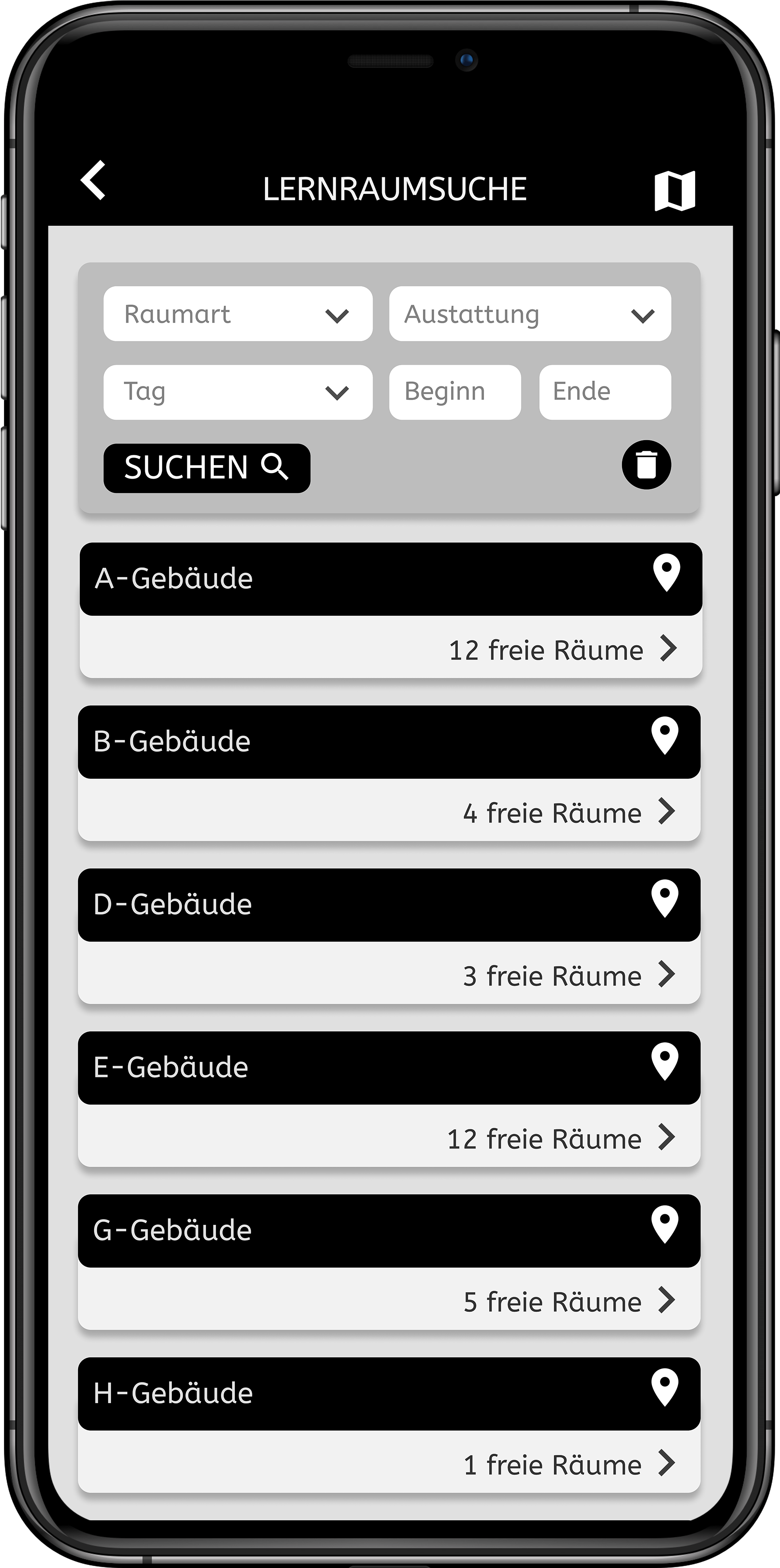The width and height of the screenshot is (780, 1568).
Task: Open 5 freie Räume in G-Gebäude
Action: (x=567, y=1302)
